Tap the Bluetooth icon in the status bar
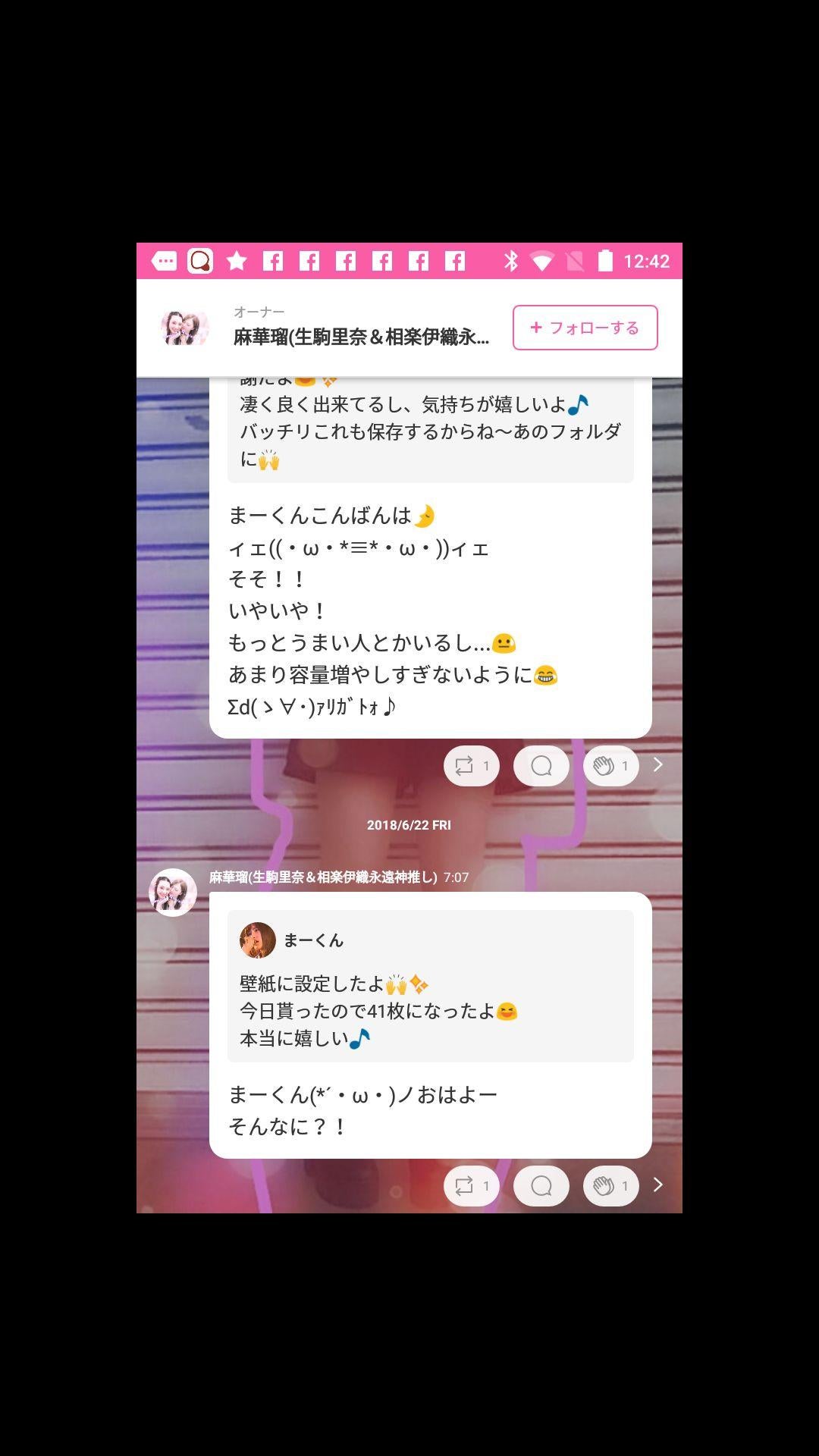This screenshot has width=819, height=1456. pos(510,261)
